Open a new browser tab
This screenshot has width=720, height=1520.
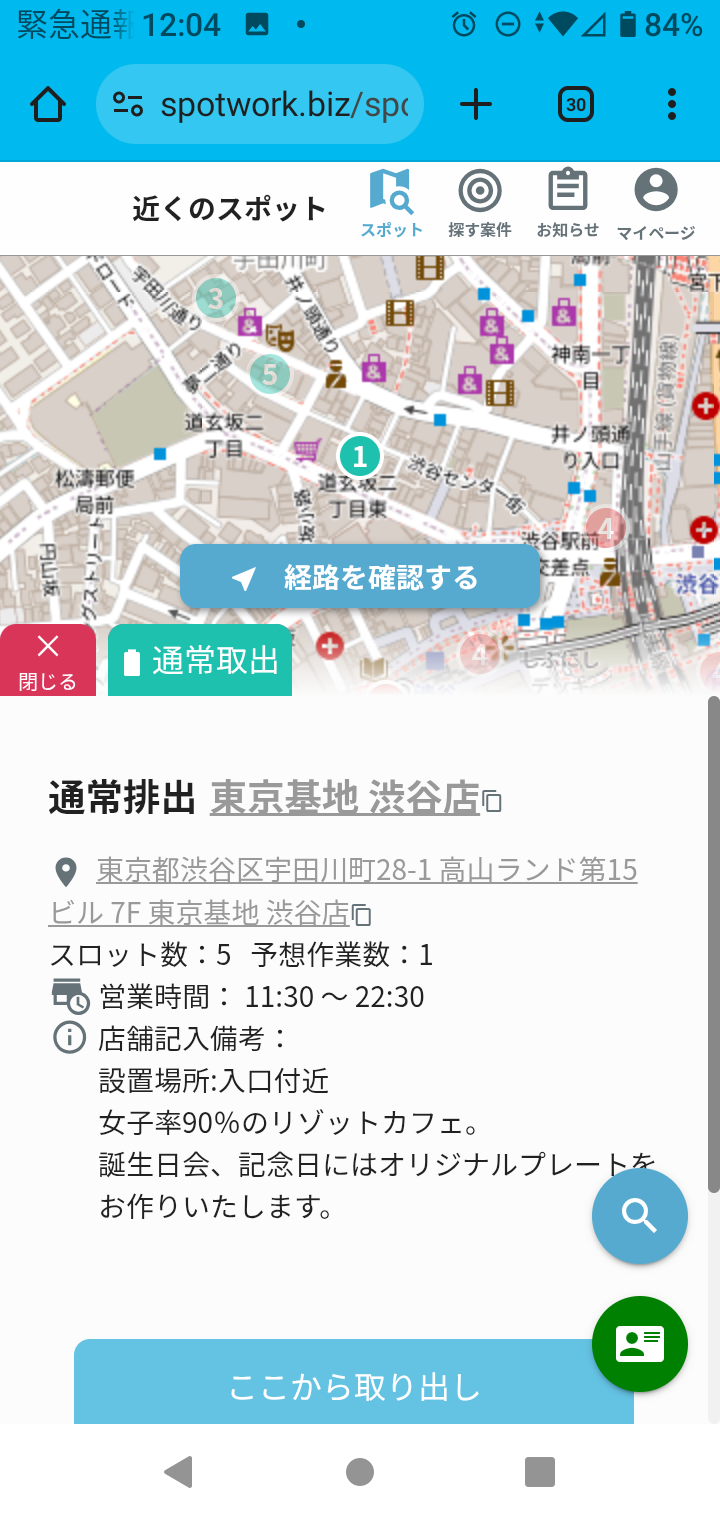click(476, 104)
